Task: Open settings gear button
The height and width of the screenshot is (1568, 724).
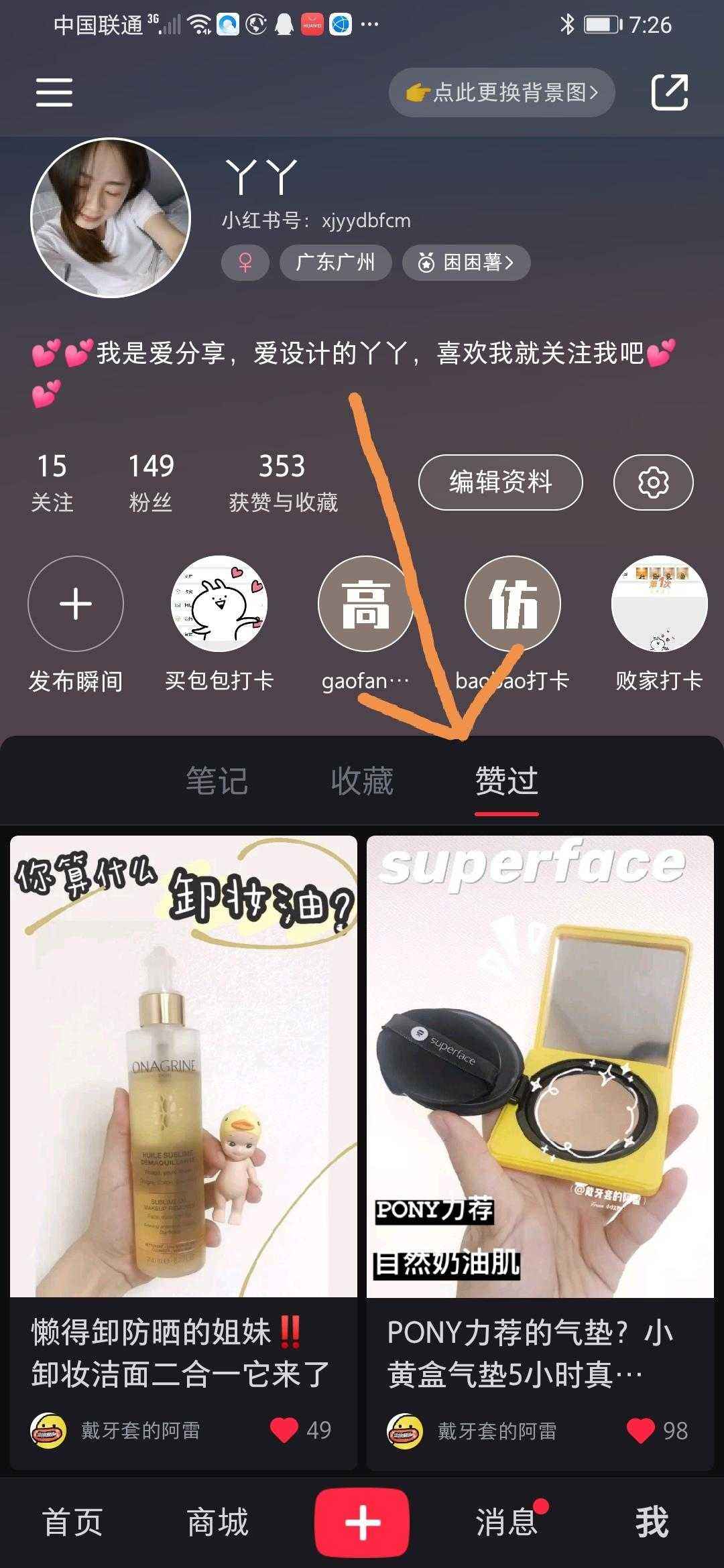Action: pyautogui.click(x=653, y=482)
